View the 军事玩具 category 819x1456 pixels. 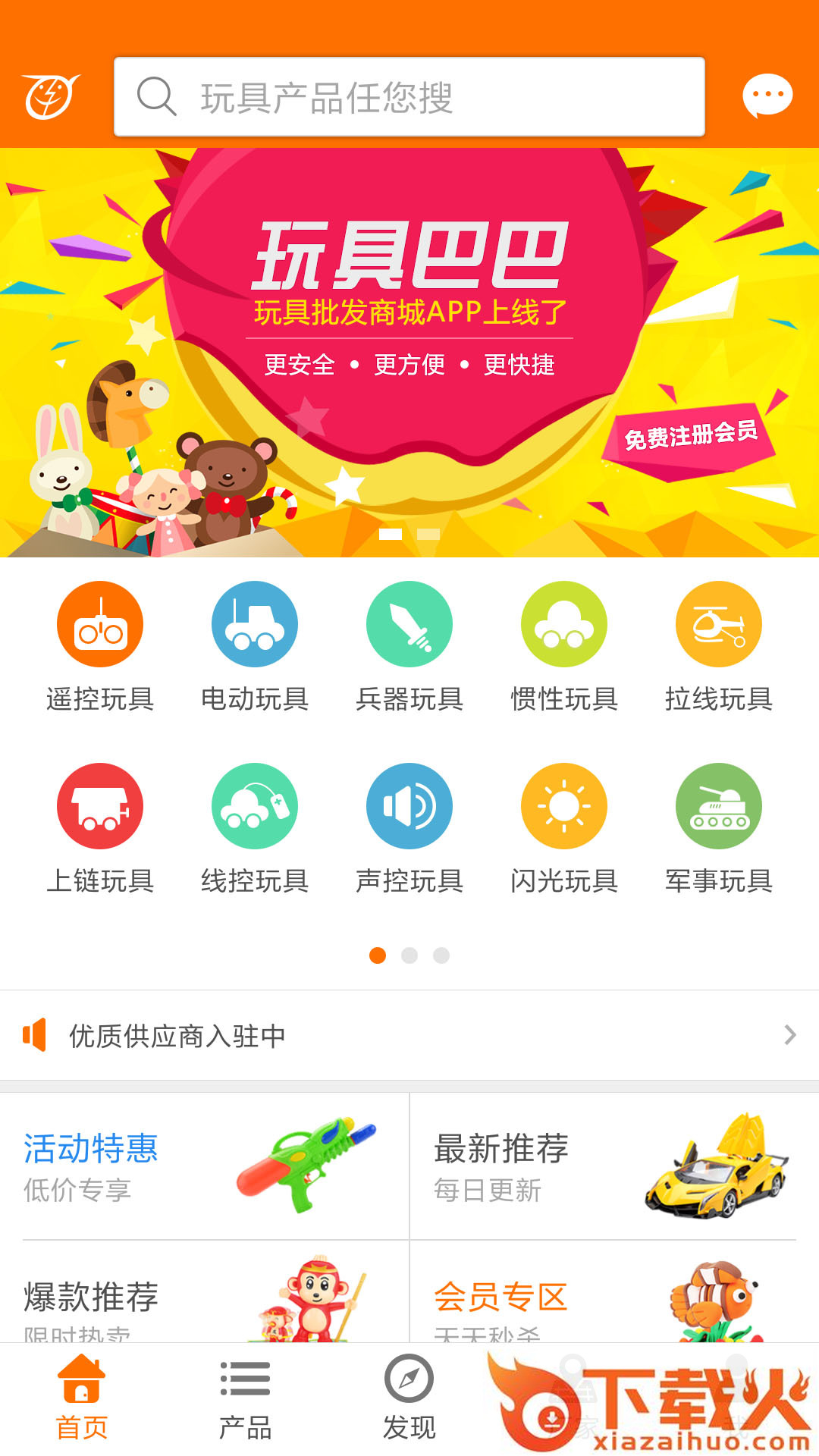(719, 827)
